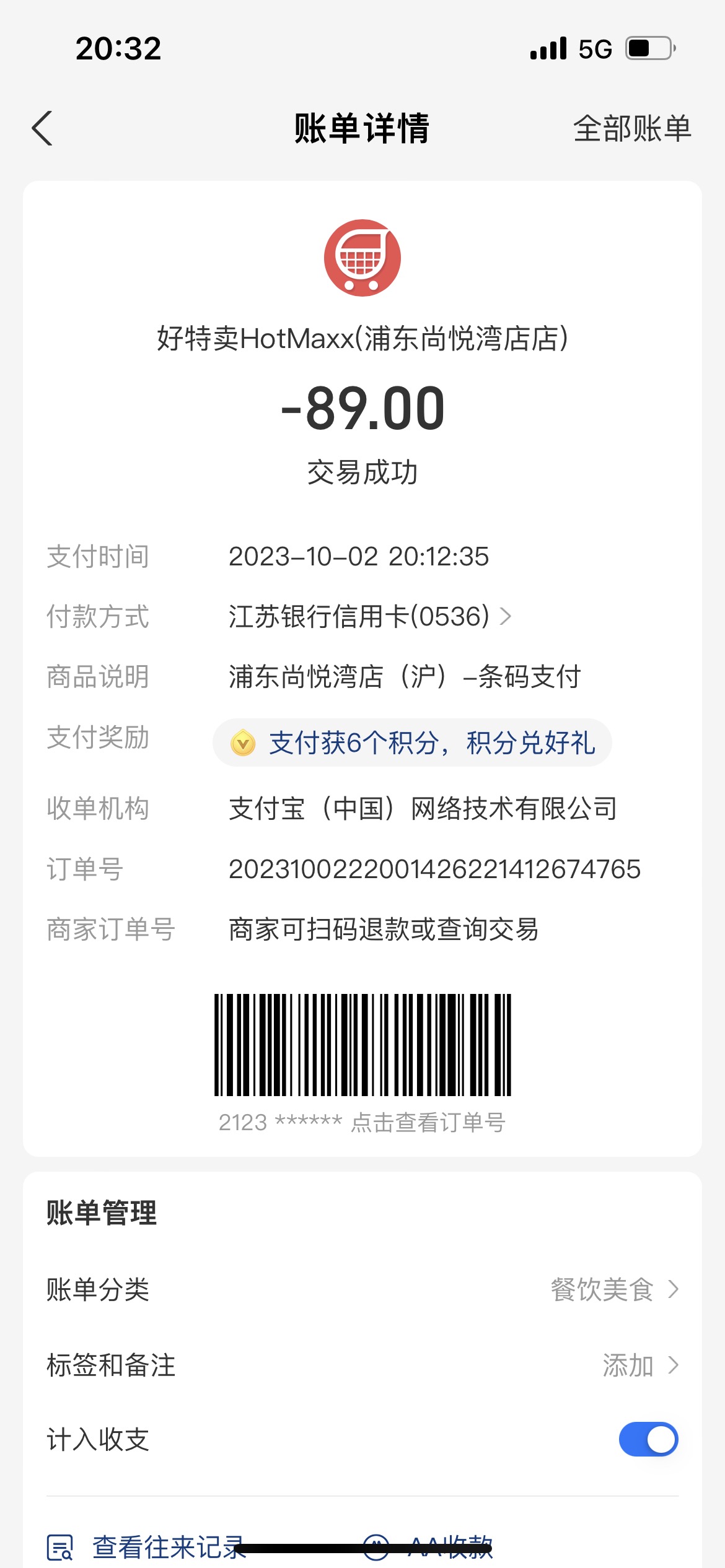Open the 江苏银行信用卡(0536) payment method row
Viewport: 725px width, 1568px height.
[x=370, y=616]
